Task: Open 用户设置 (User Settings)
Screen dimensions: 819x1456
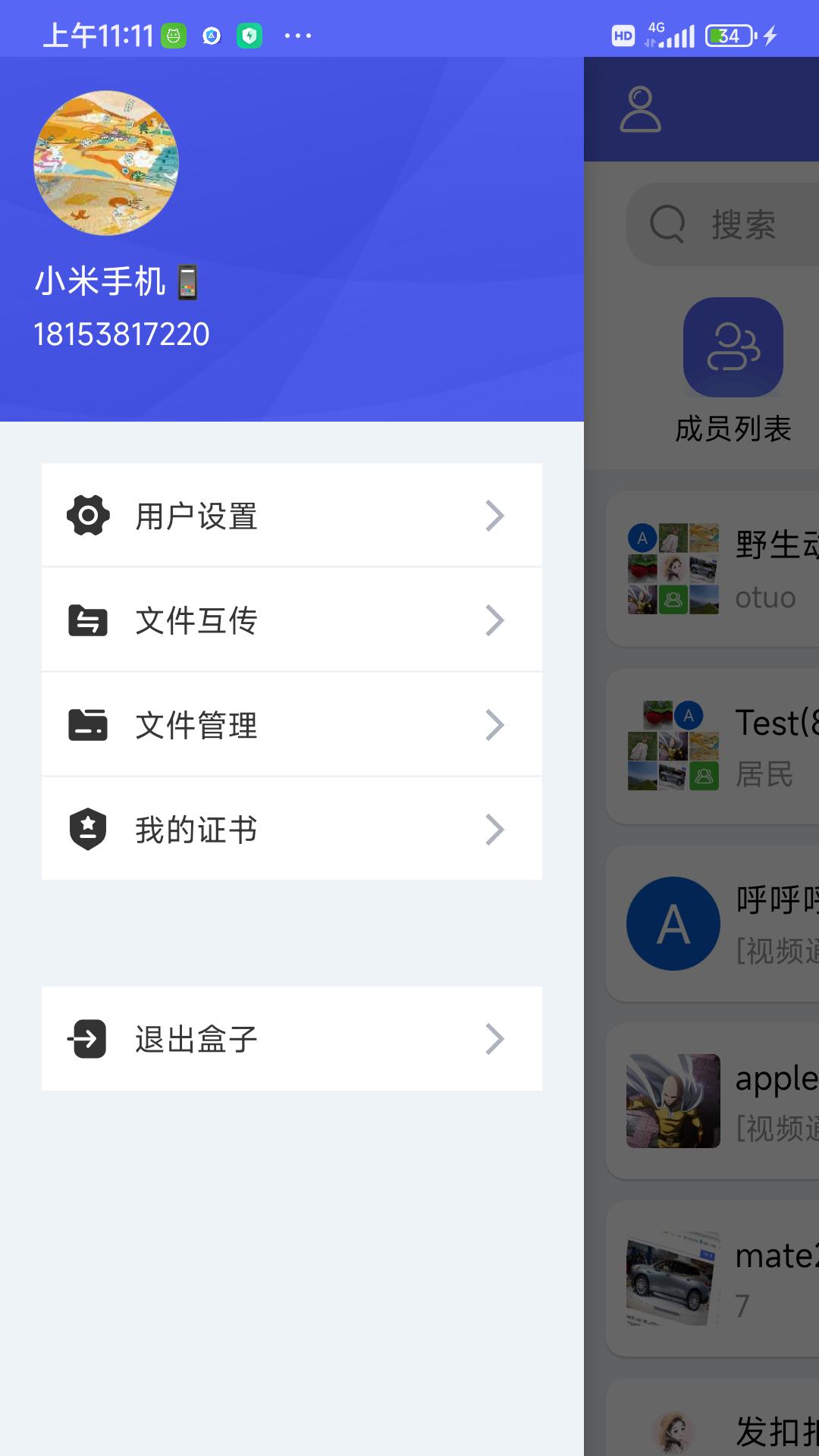Action: click(x=291, y=516)
